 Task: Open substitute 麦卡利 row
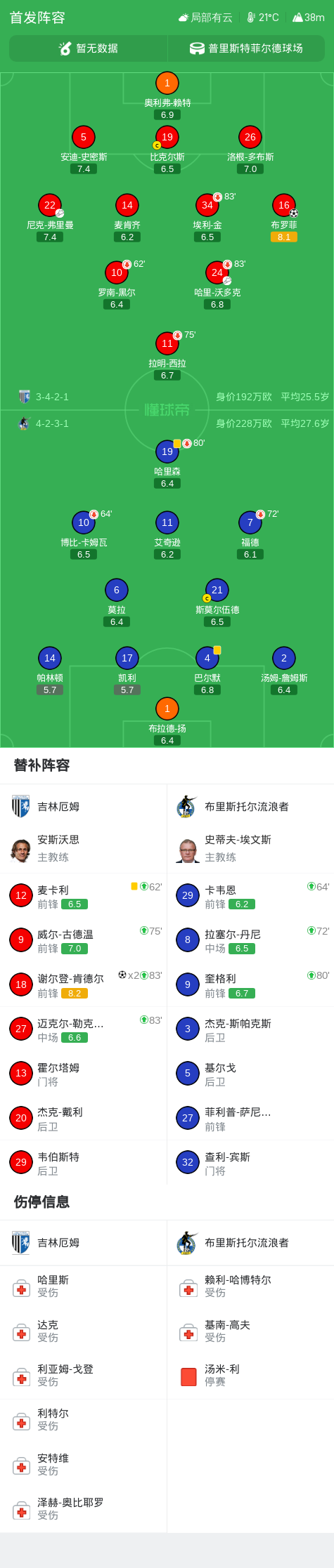(x=83, y=896)
